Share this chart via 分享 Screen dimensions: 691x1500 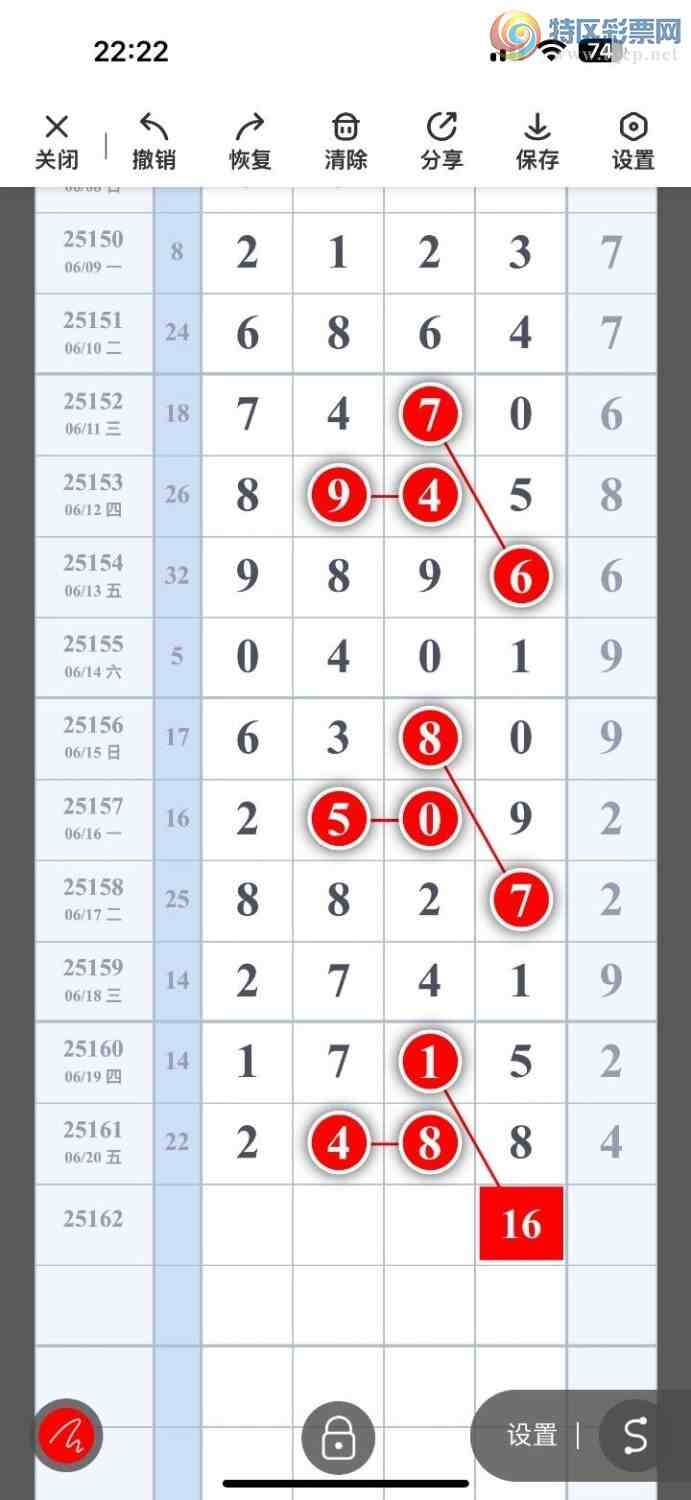[x=441, y=141]
